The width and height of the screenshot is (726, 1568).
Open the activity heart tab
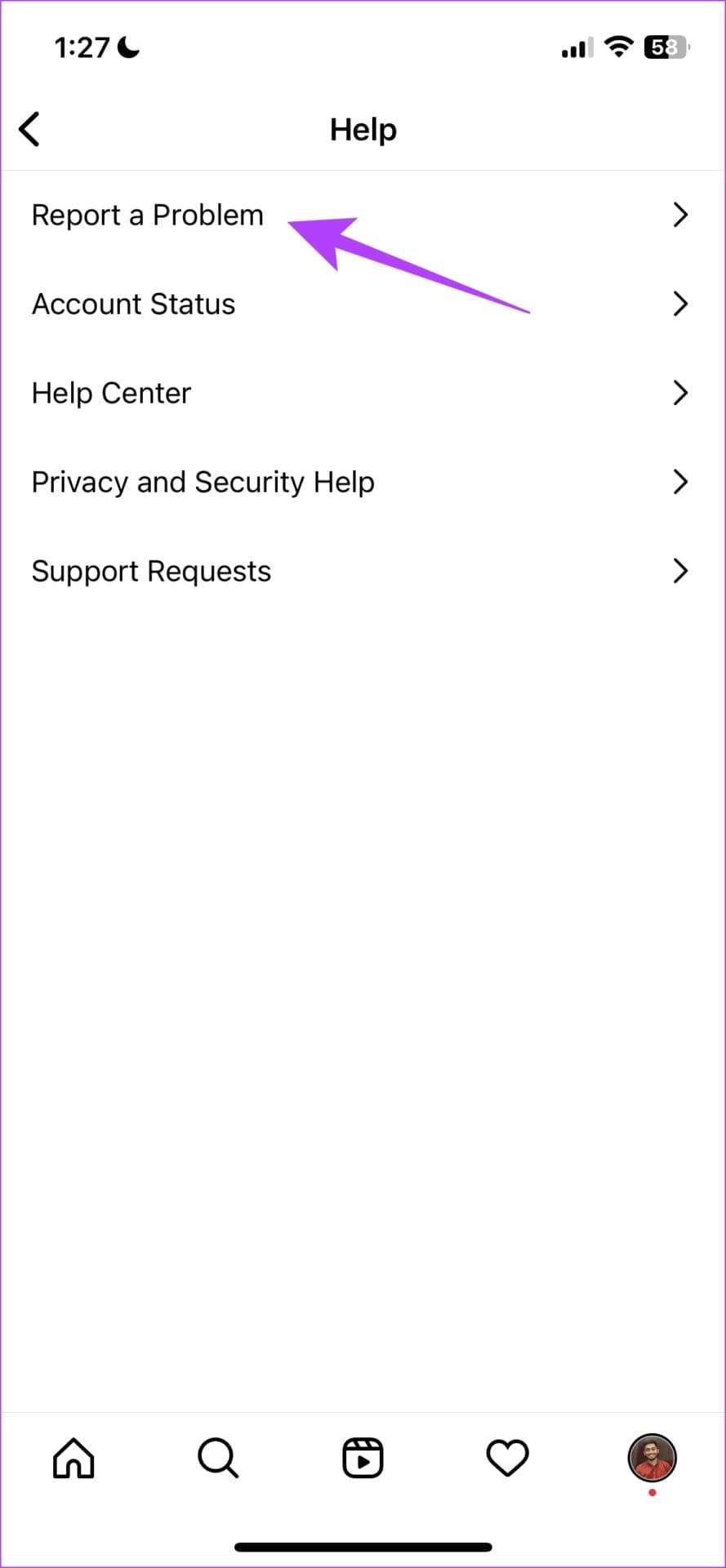coord(507,1458)
